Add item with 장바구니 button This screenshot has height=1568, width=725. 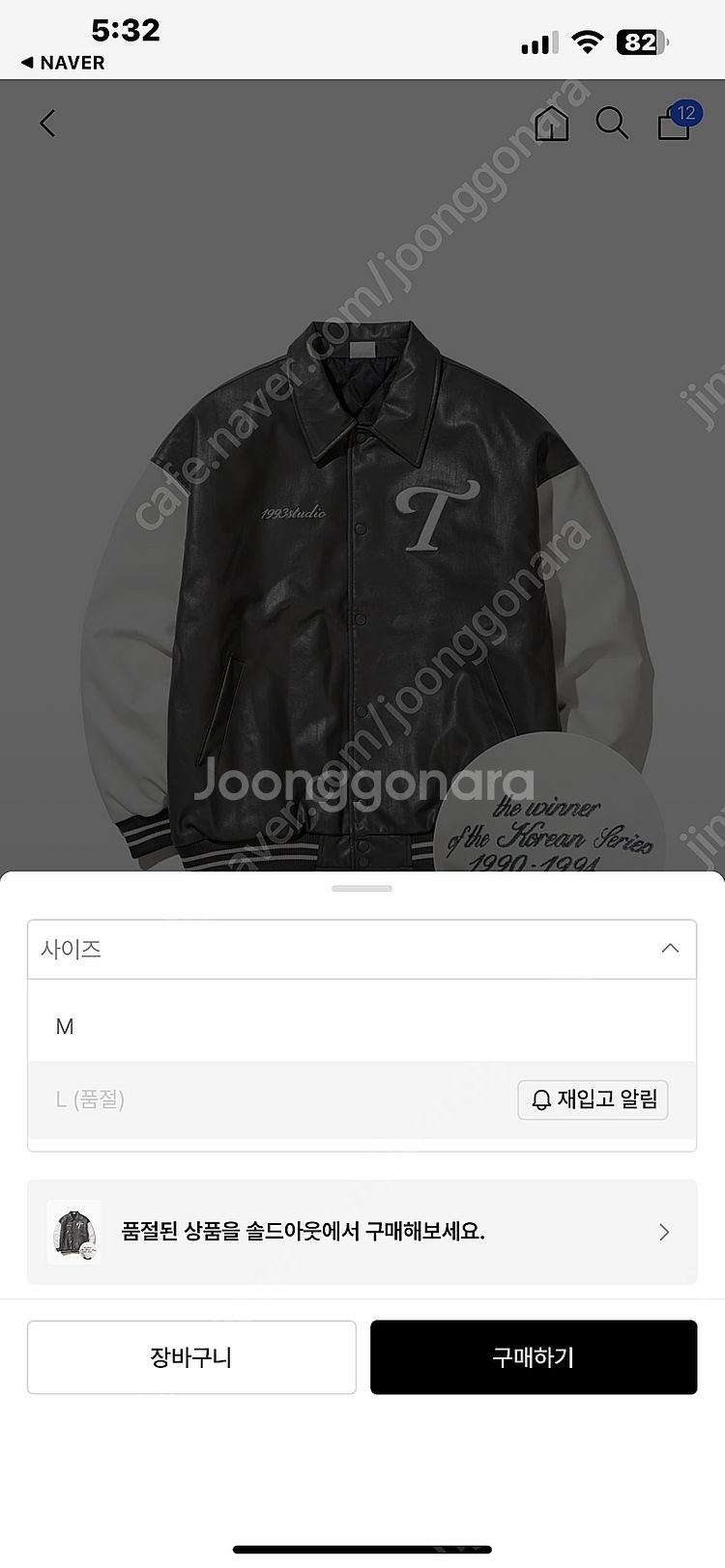191,1357
